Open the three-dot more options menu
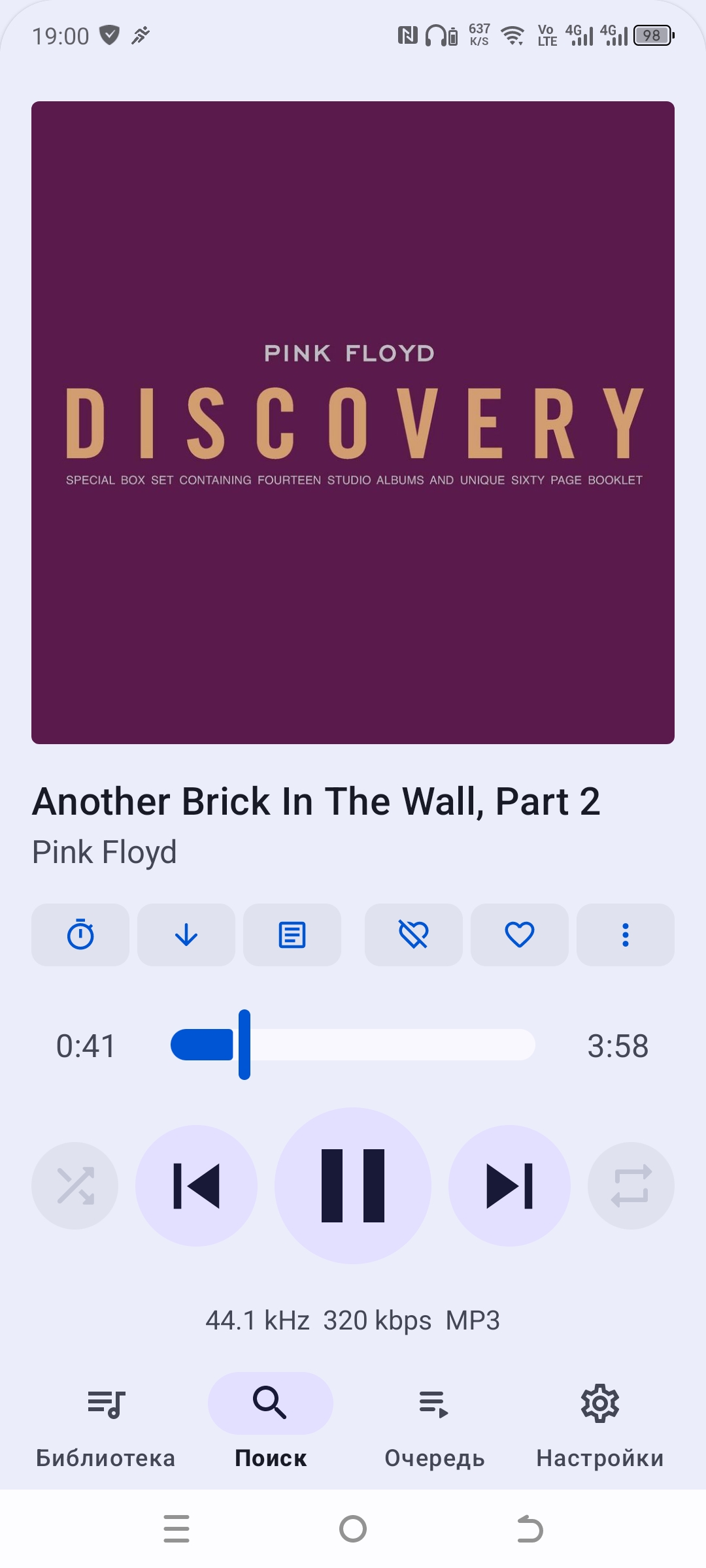Image resolution: width=706 pixels, height=1568 pixels. point(626,935)
